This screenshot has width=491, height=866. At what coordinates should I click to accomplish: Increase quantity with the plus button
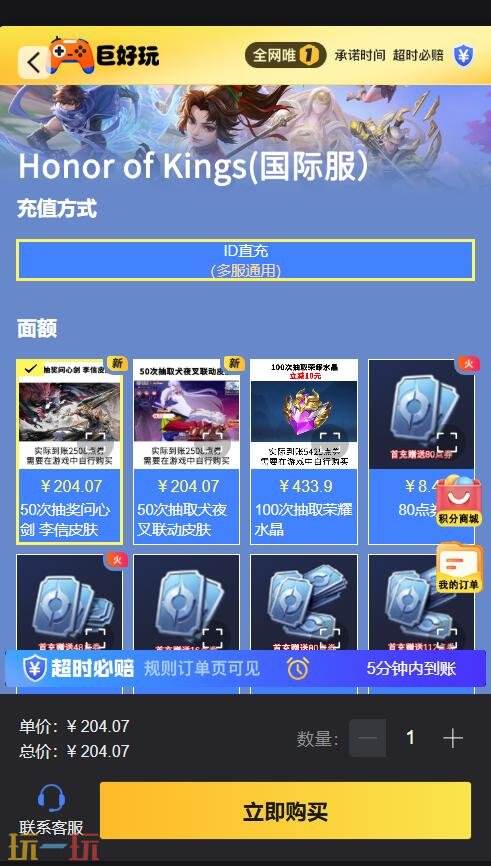point(453,738)
